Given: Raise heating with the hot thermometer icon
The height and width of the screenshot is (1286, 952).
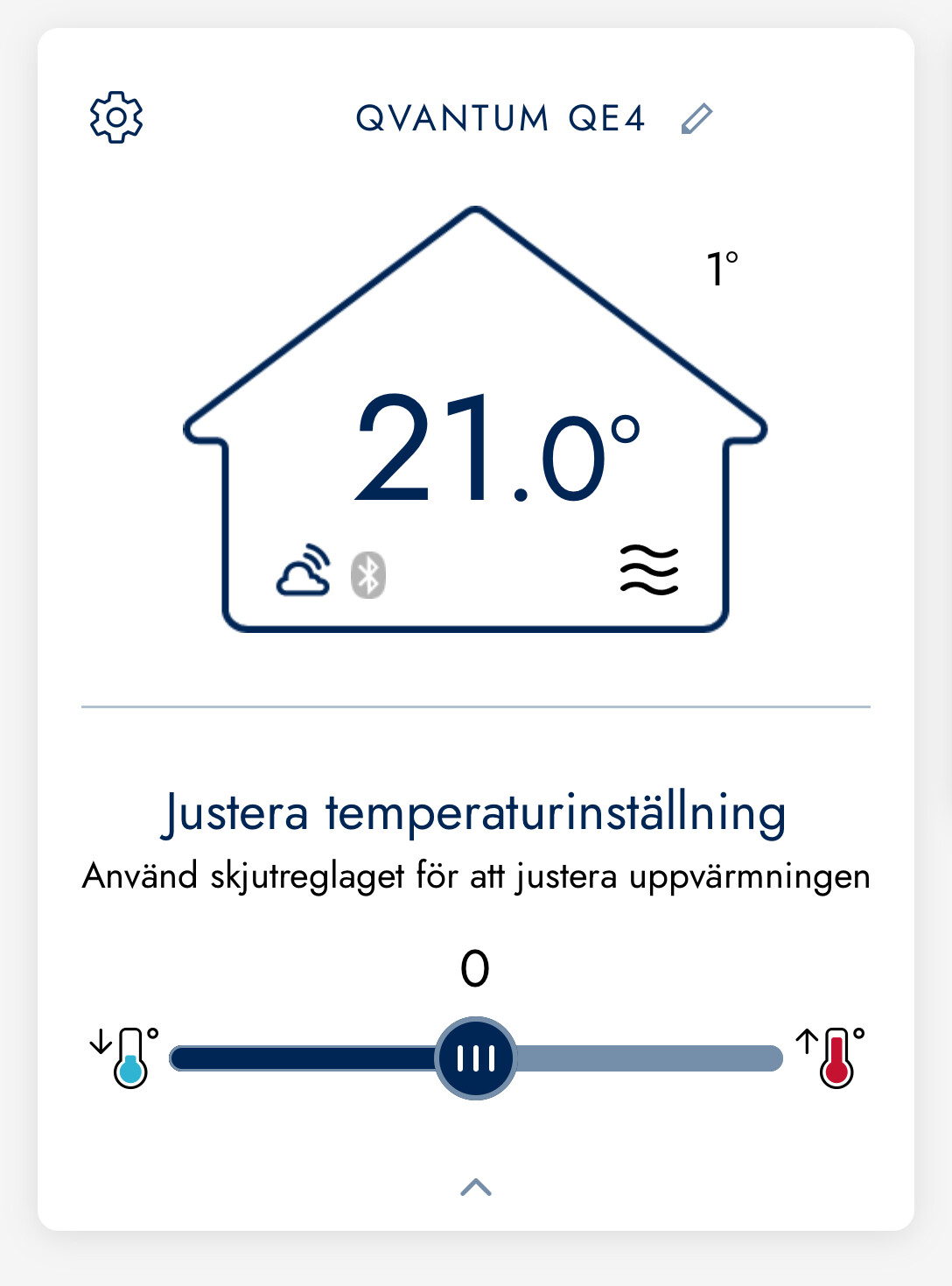Looking at the screenshot, I should coord(832,1057).
